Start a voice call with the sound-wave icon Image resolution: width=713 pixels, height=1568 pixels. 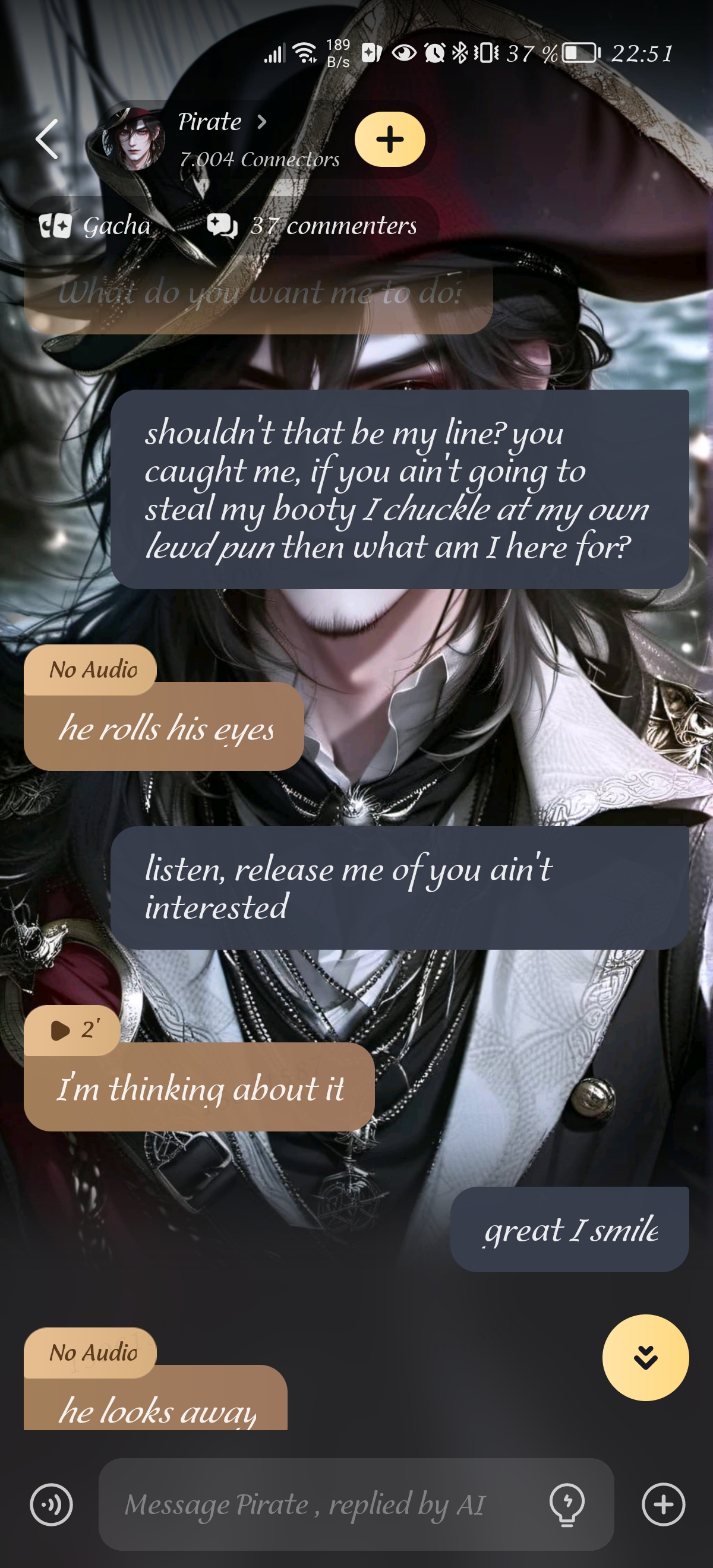(51, 1504)
